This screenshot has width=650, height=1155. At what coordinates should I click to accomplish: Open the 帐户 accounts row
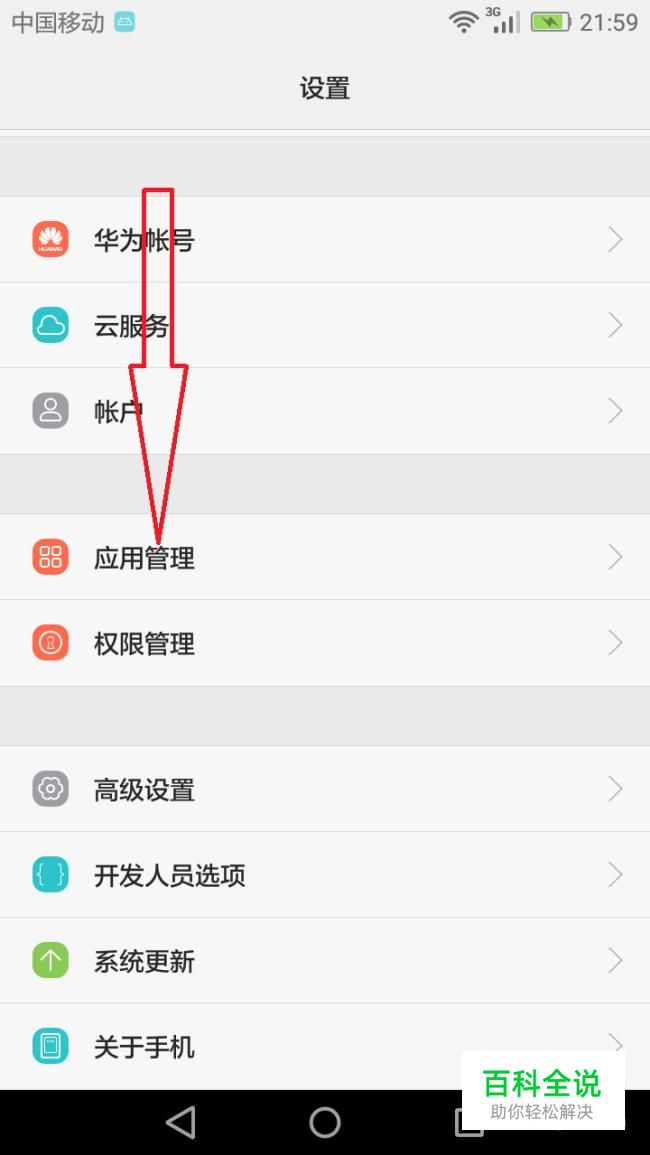point(325,411)
